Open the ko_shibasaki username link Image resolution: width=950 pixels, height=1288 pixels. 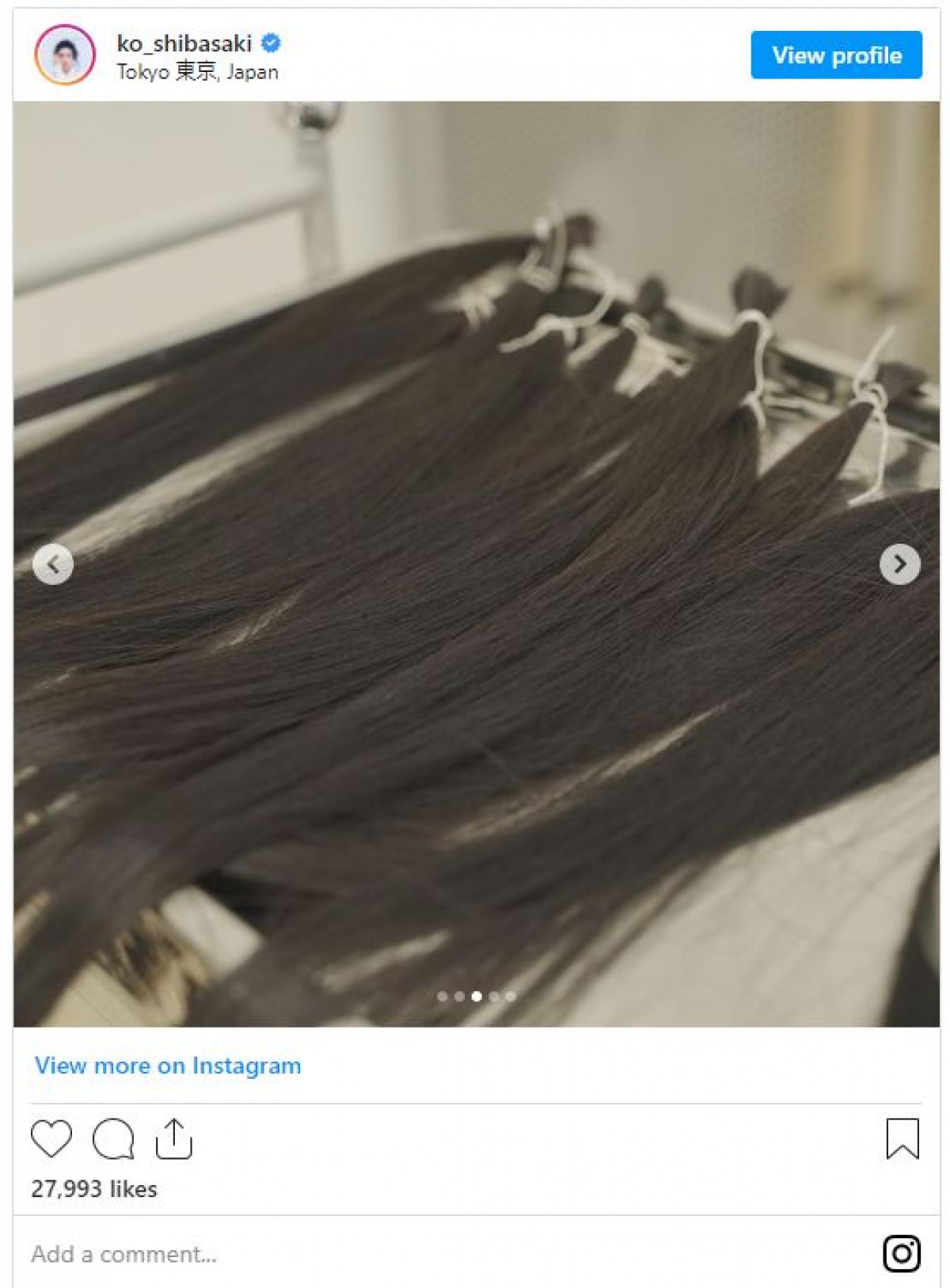click(184, 43)
